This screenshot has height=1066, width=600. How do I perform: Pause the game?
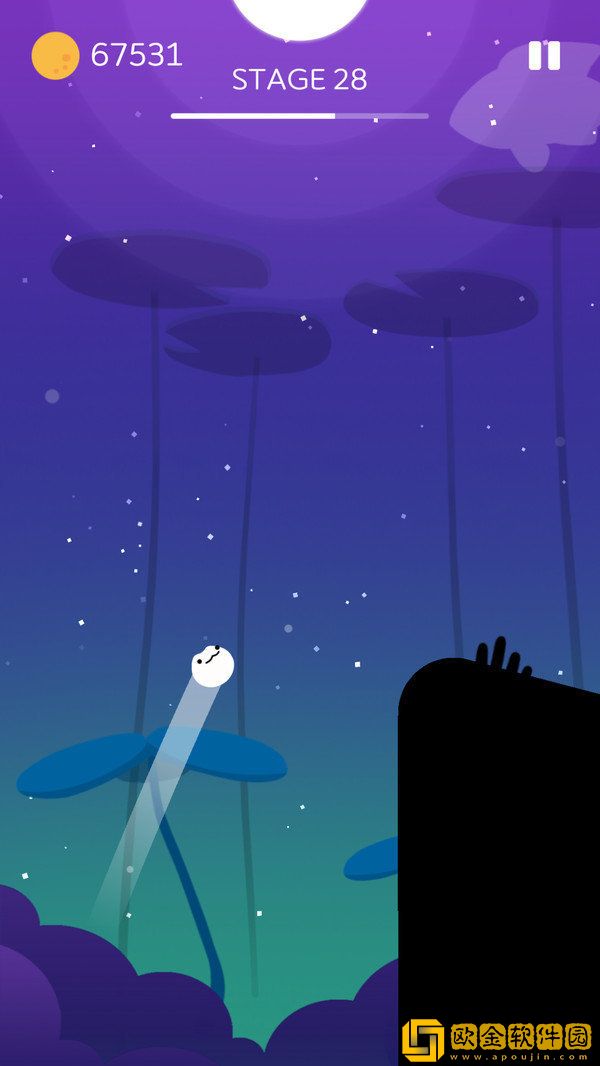[x=544, y=56]
